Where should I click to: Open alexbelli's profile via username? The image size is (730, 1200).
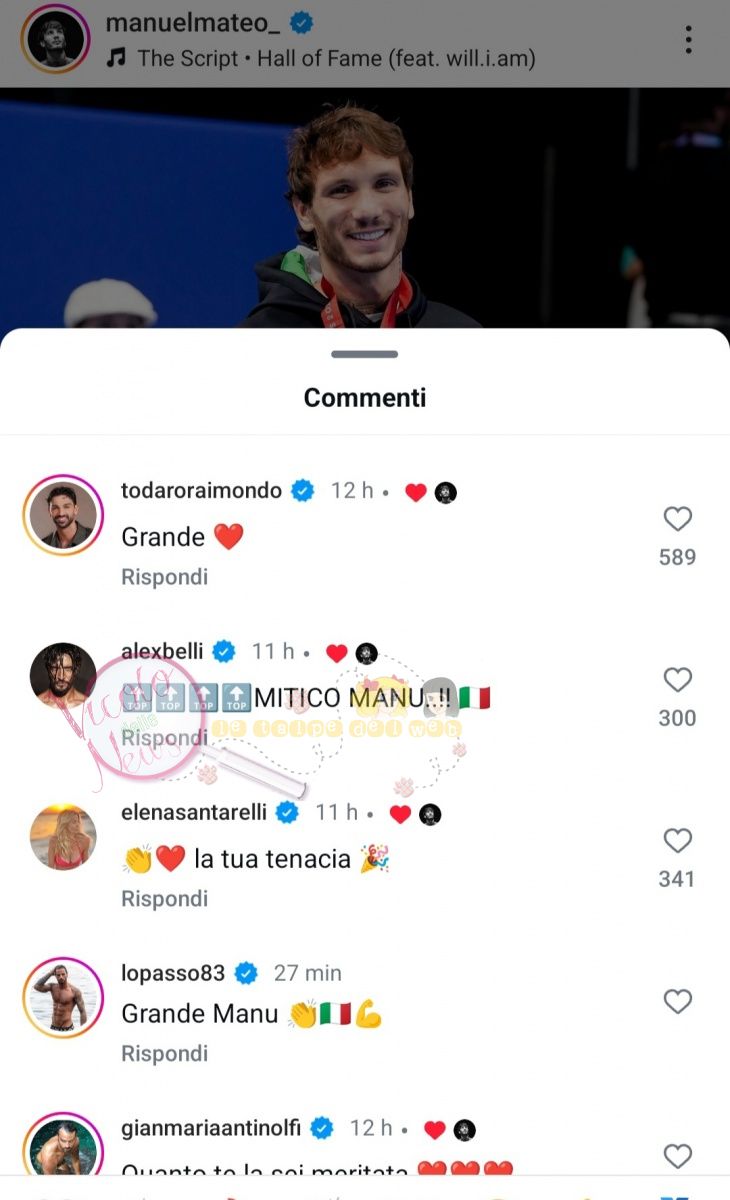coord(162,652)
